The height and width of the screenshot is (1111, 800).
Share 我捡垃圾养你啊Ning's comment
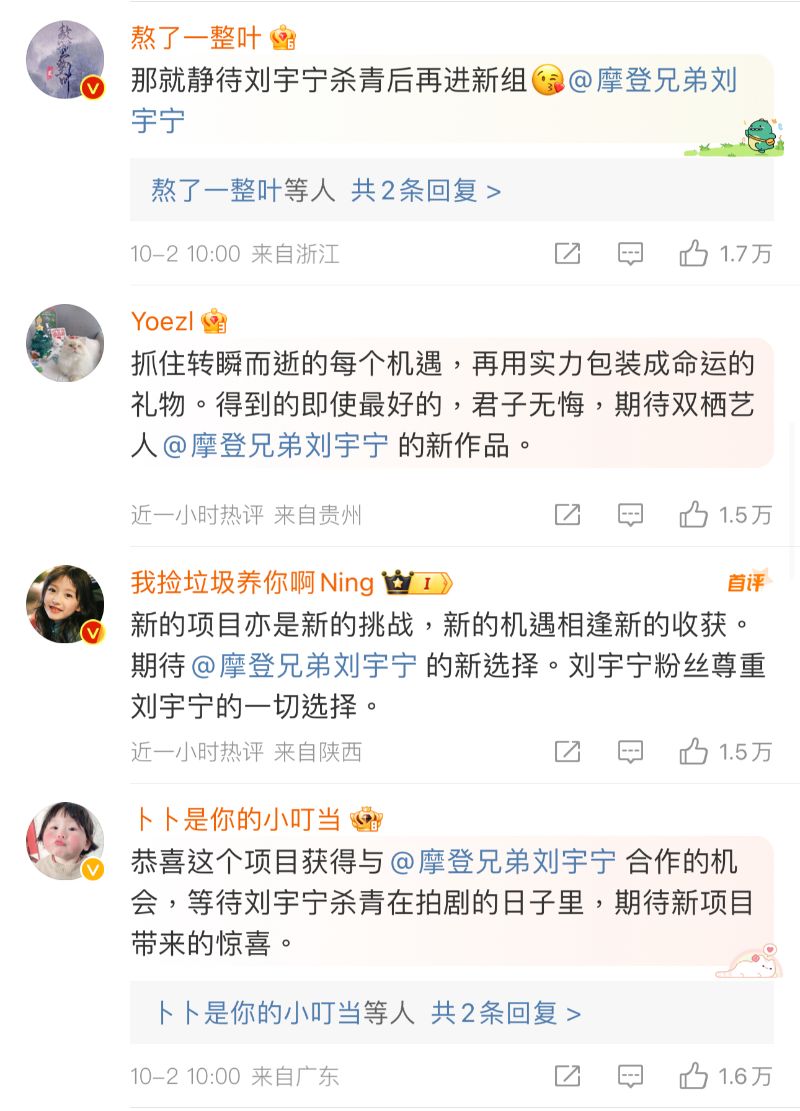[568, 752]
